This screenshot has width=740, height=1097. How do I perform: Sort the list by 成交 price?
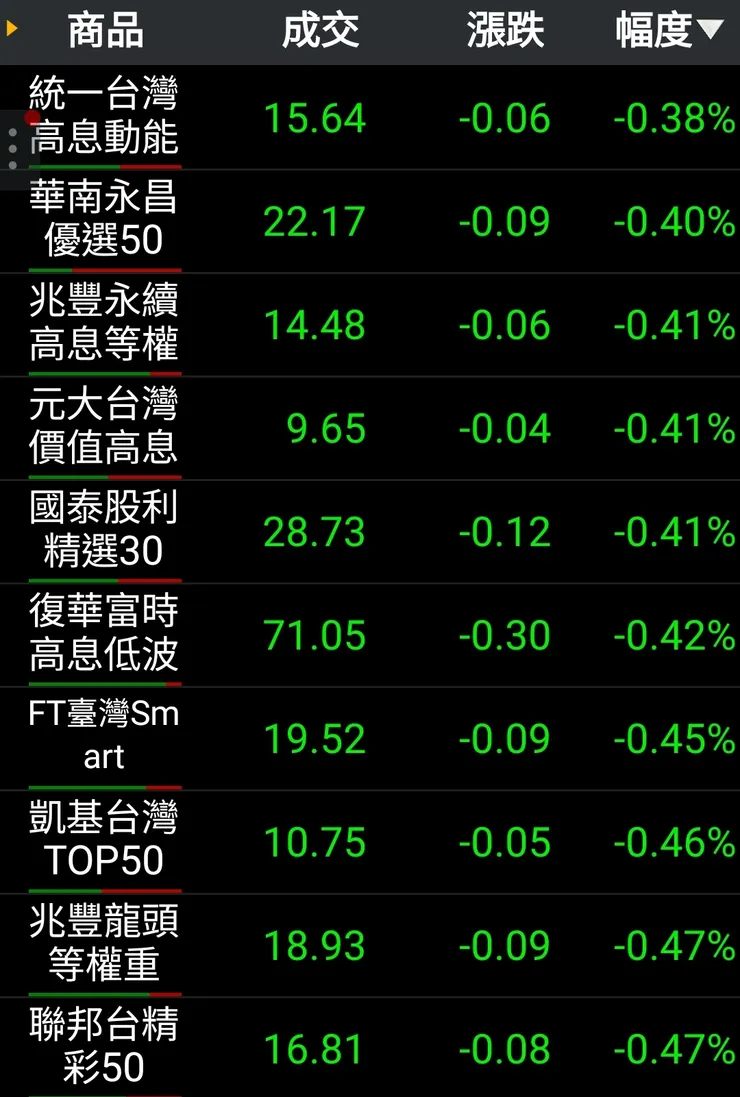320,32
